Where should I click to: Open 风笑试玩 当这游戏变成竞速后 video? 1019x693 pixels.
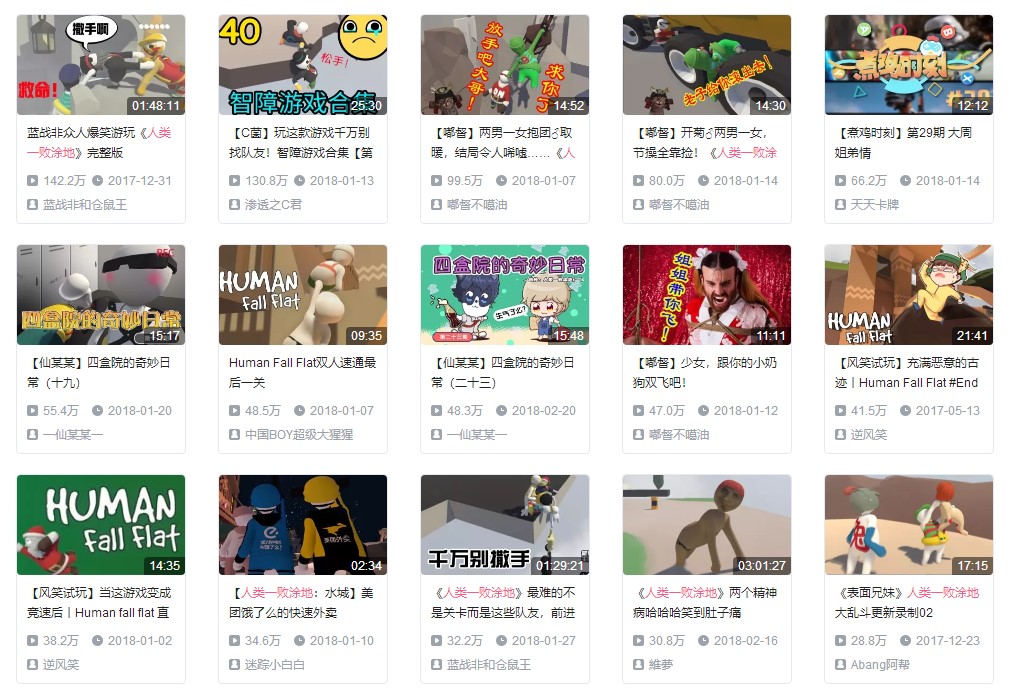click(101, 526)
